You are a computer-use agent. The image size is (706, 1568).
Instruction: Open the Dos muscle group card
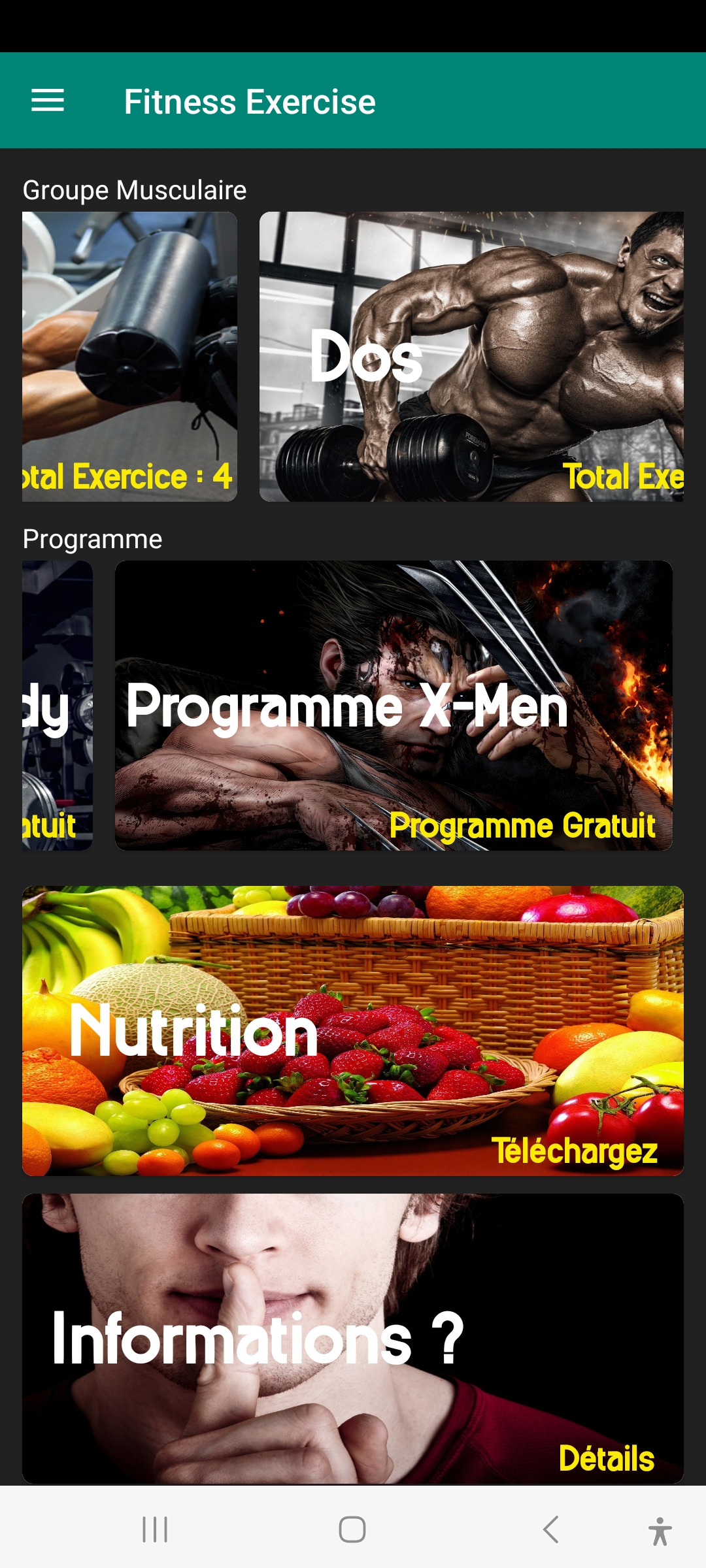click(x=471, y=357)
